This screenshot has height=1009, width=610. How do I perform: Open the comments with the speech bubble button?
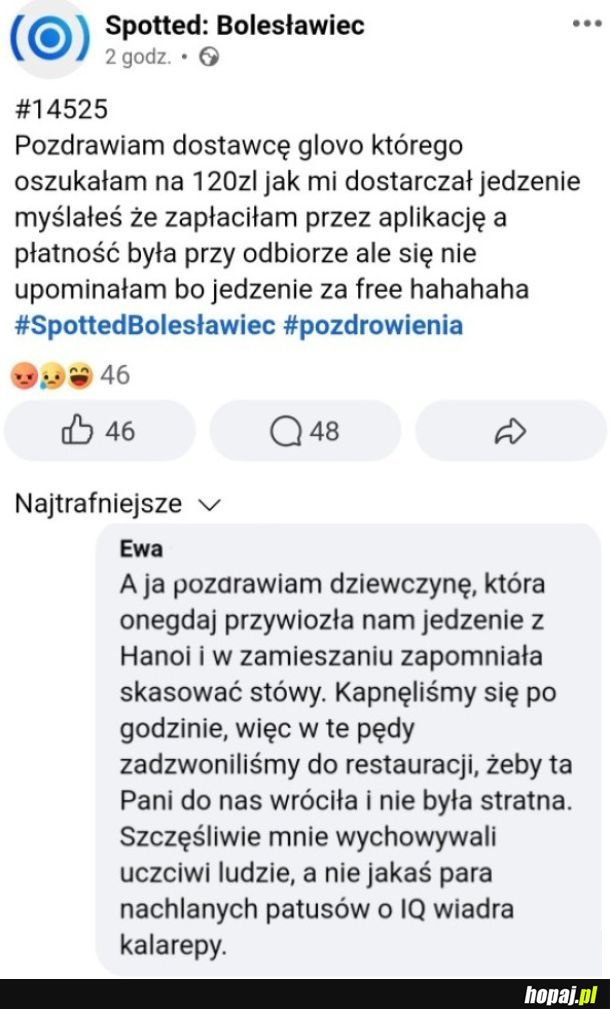point(305,431)
